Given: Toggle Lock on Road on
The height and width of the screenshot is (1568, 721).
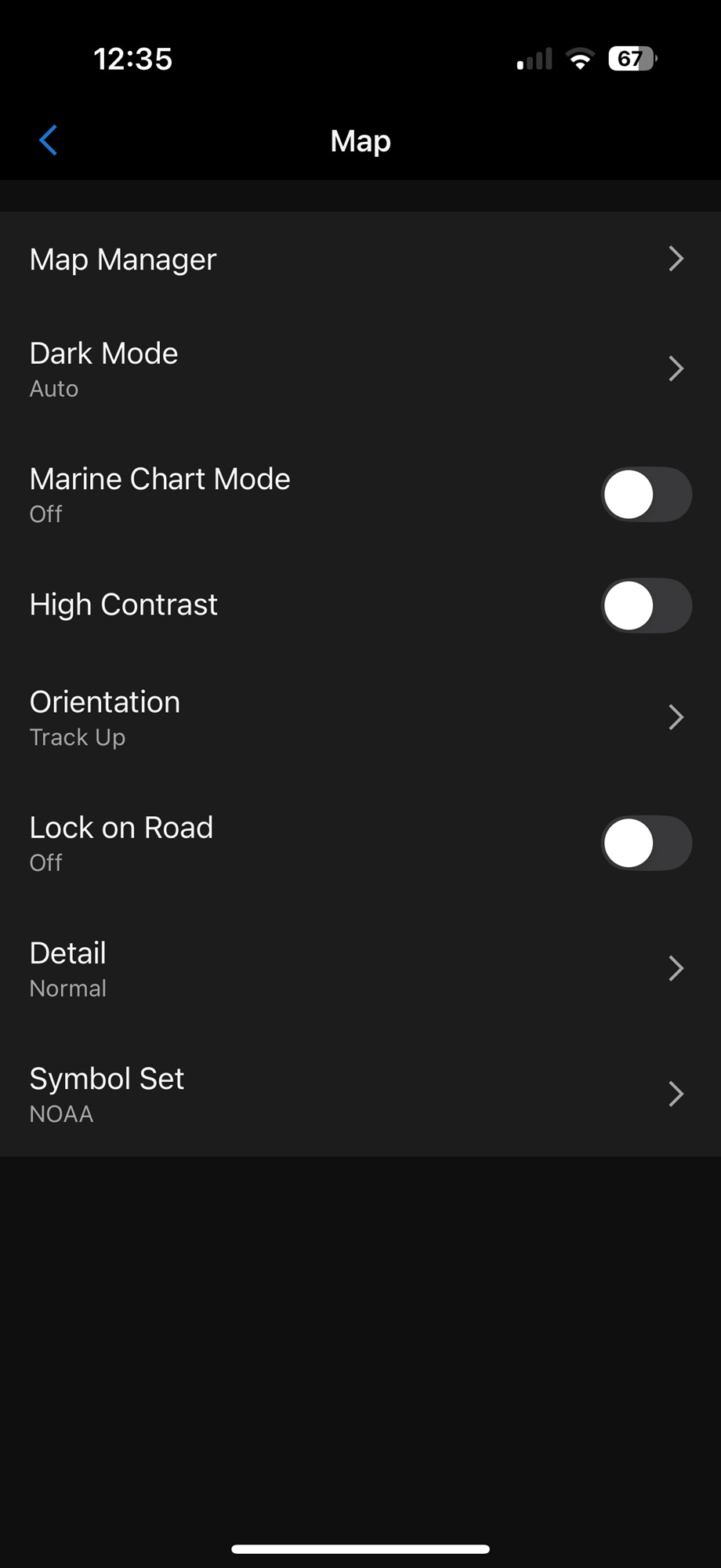Looking at the screenshot, I should click(x=647, y=844).
